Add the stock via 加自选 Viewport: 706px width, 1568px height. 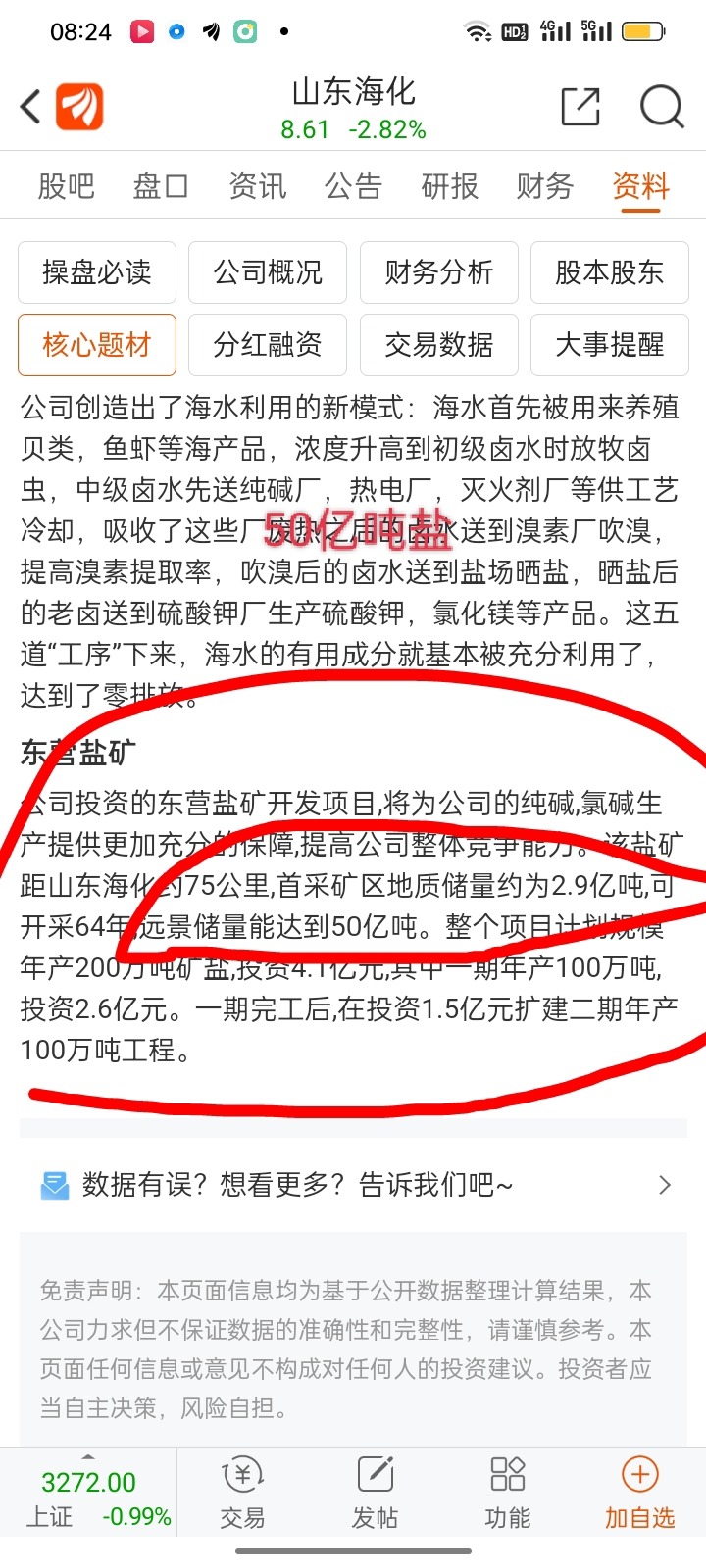coord(639,1493)
